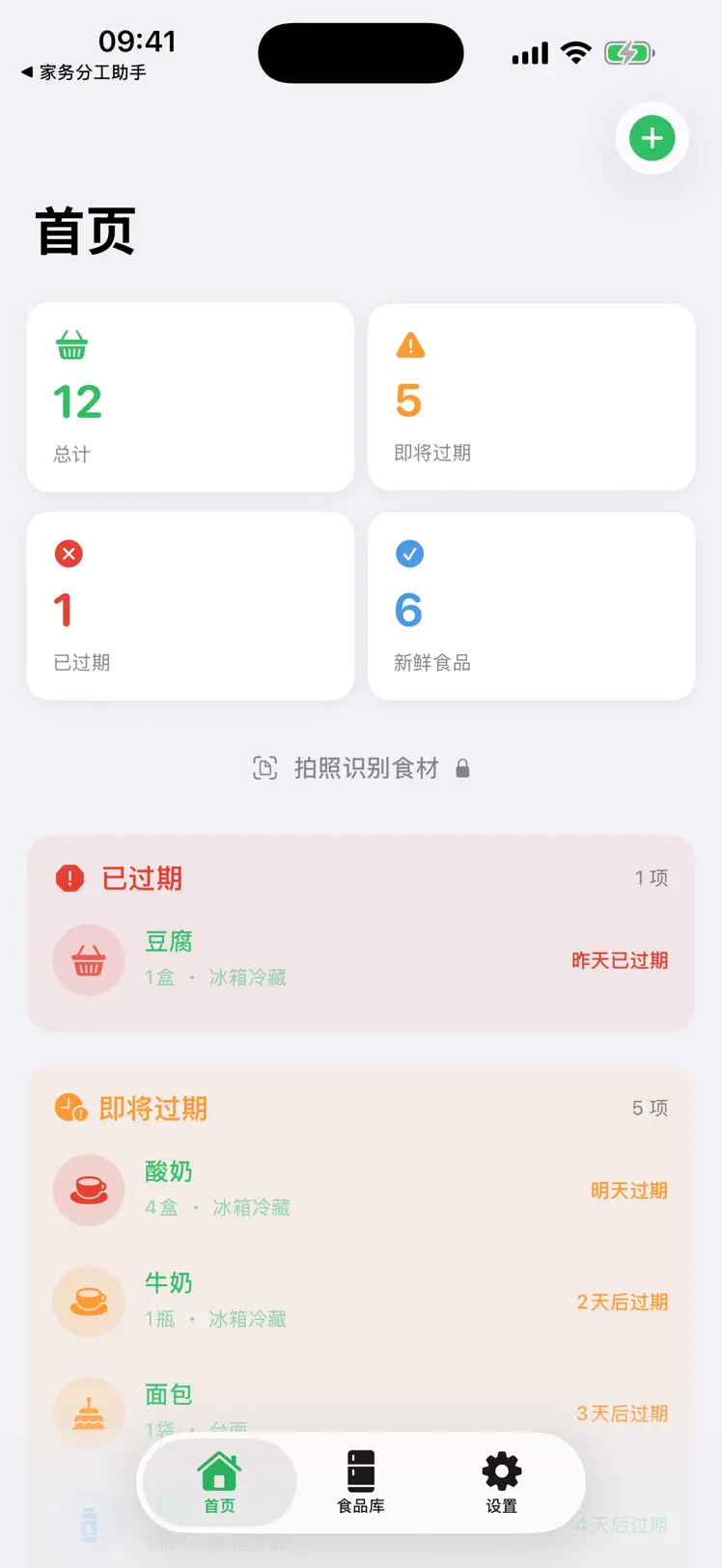
Task: Tap the red X icon on 已过期 card
Action: 68,554
